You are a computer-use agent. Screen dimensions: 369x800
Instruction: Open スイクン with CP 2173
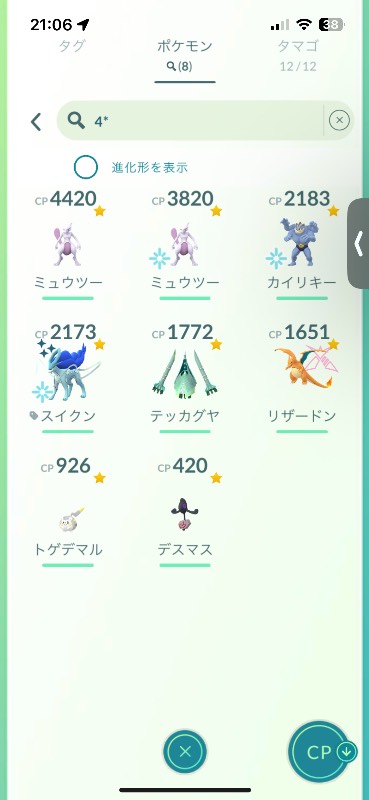click(68, 378)
